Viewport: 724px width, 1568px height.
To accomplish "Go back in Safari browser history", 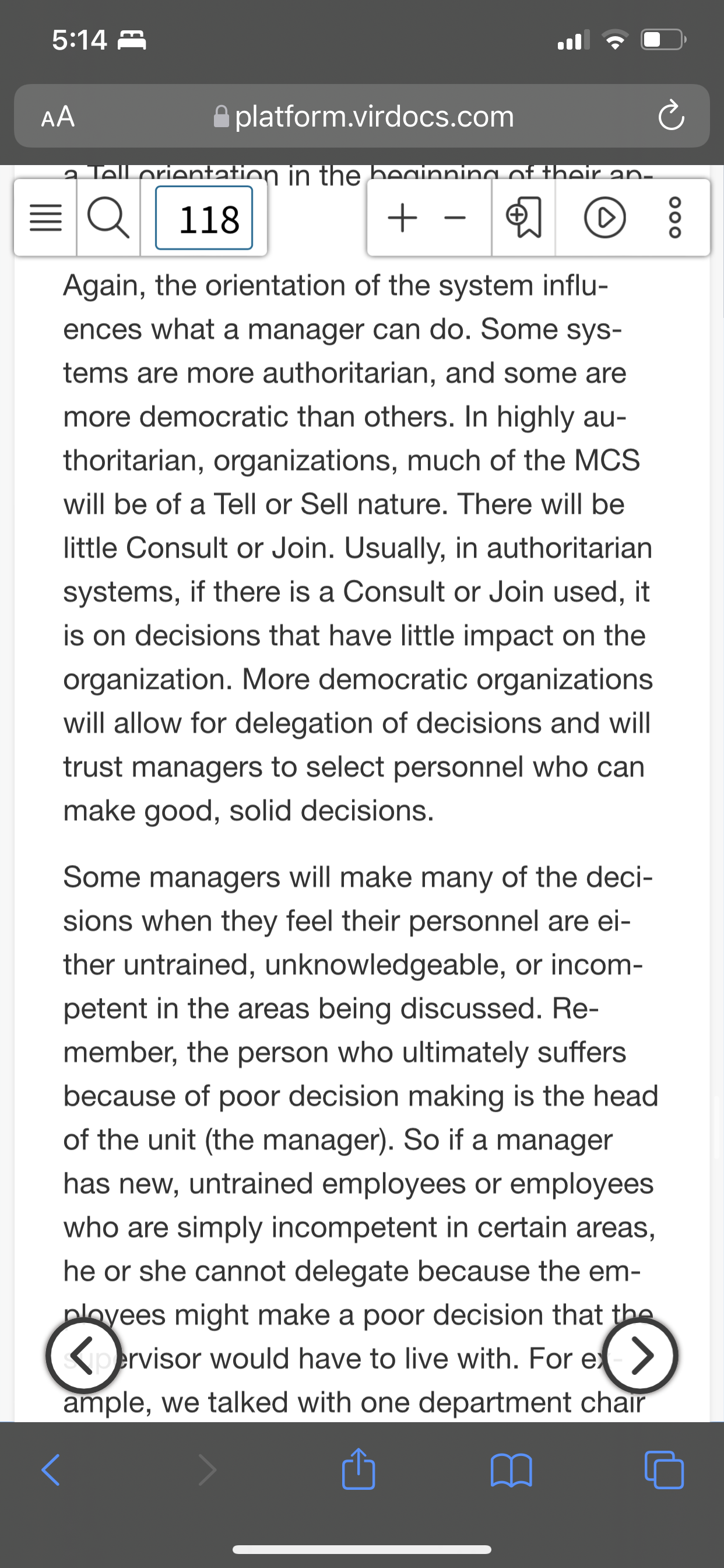I will click(x=51, y=1470).
